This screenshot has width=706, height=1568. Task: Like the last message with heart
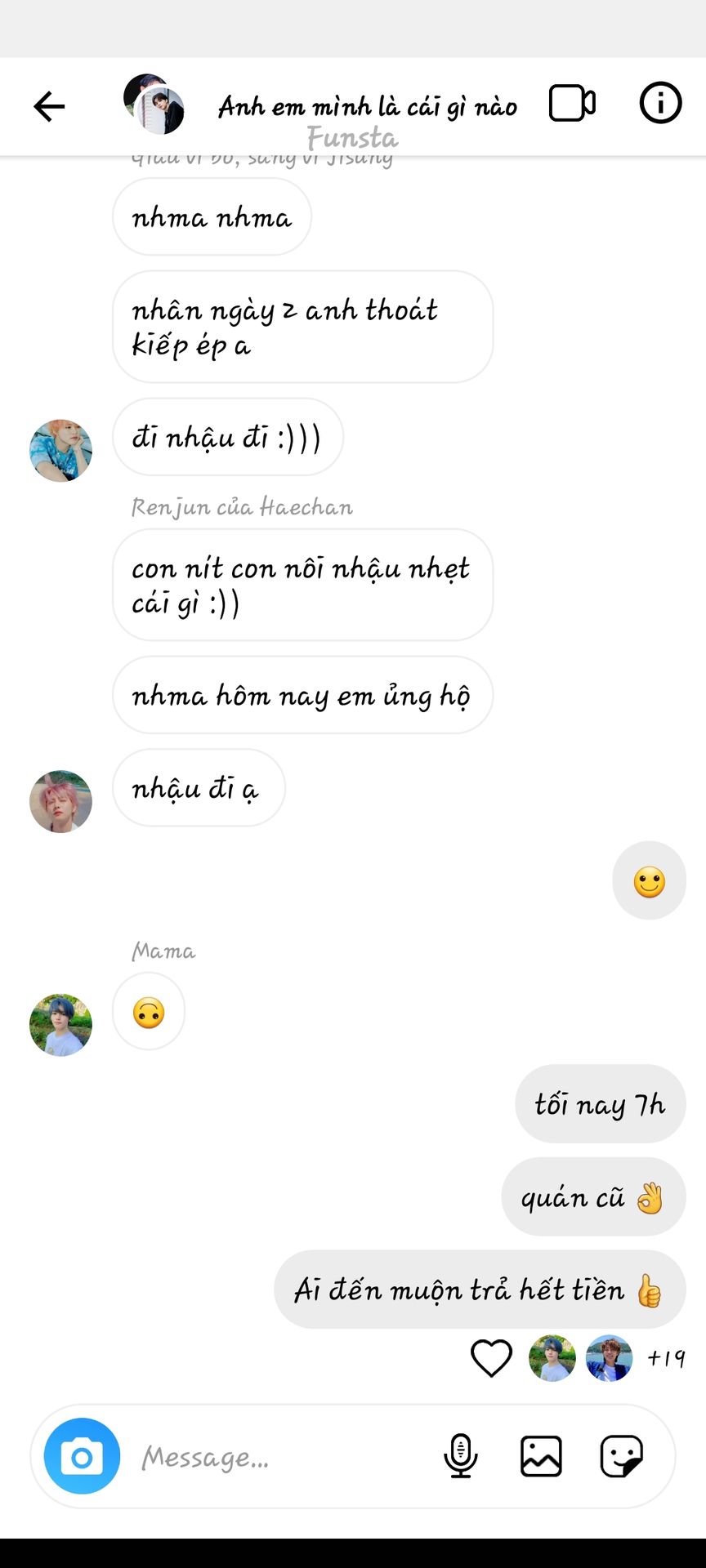pos(491,1358)
